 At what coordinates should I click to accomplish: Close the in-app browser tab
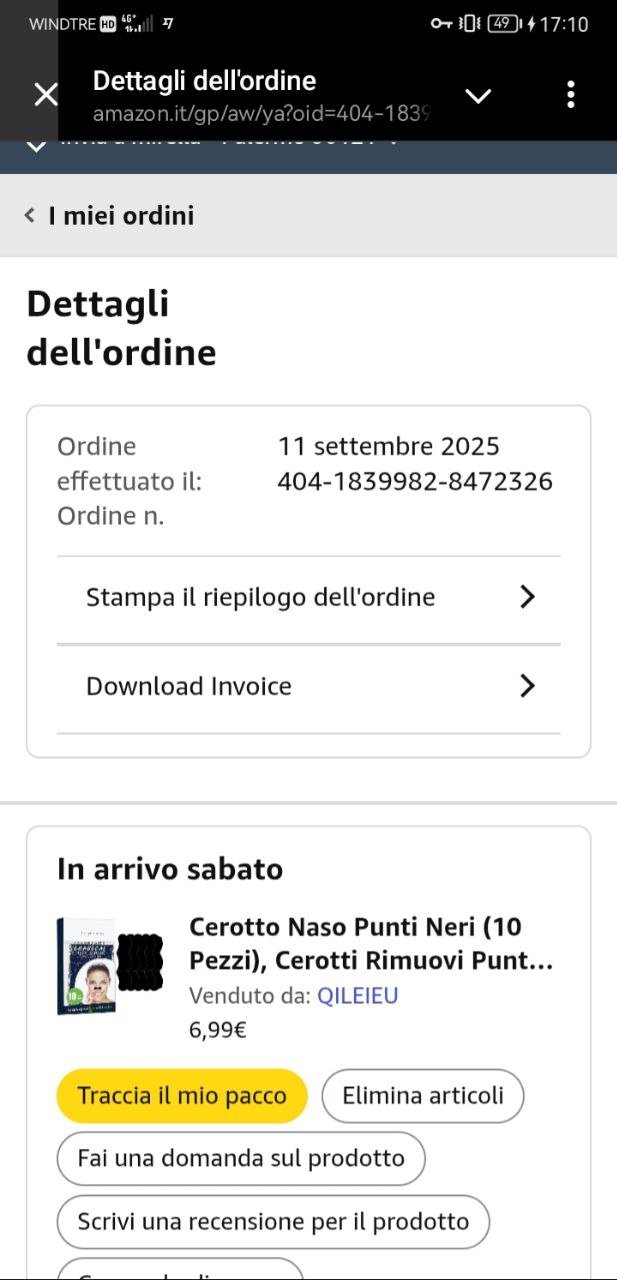point(46,95)
